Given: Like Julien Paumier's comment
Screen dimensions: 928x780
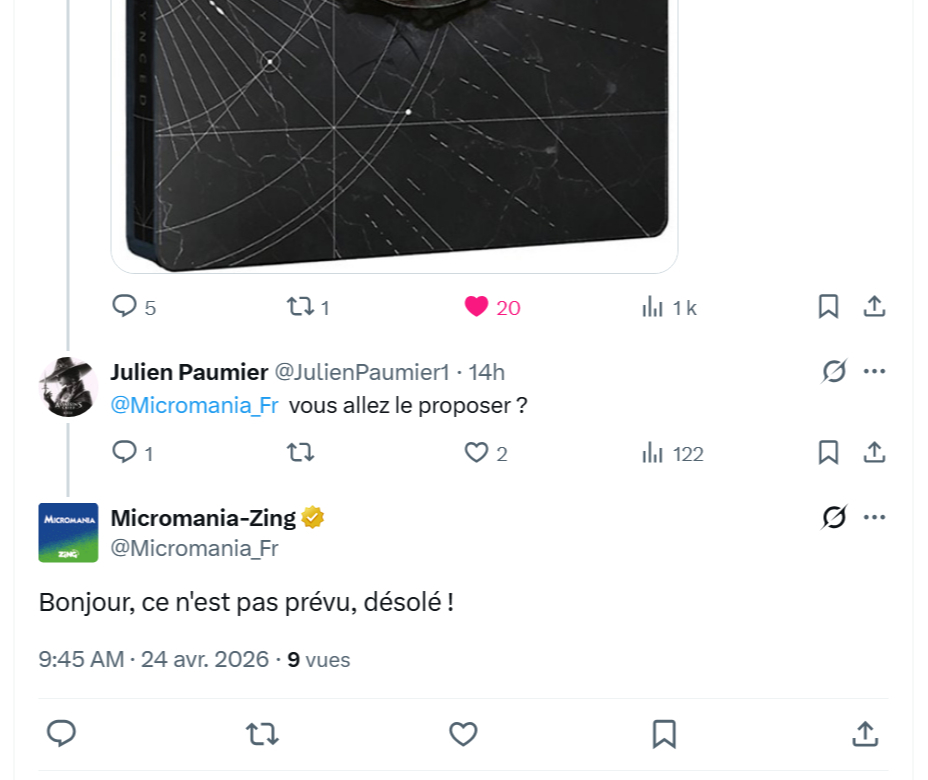Looking at the screenshot, I should [x=477, y=453].
